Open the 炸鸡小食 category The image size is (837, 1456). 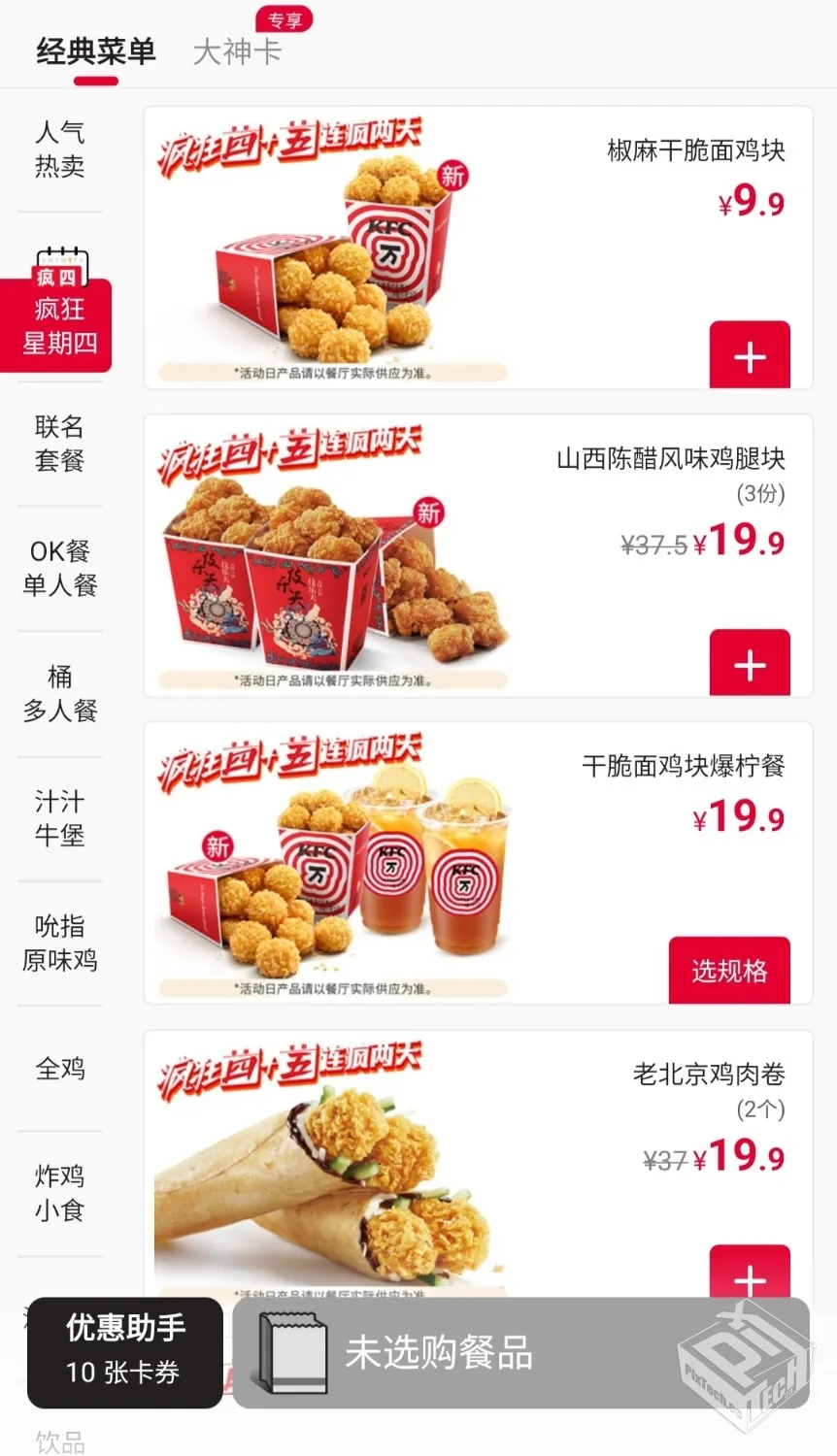point(60,1193)
